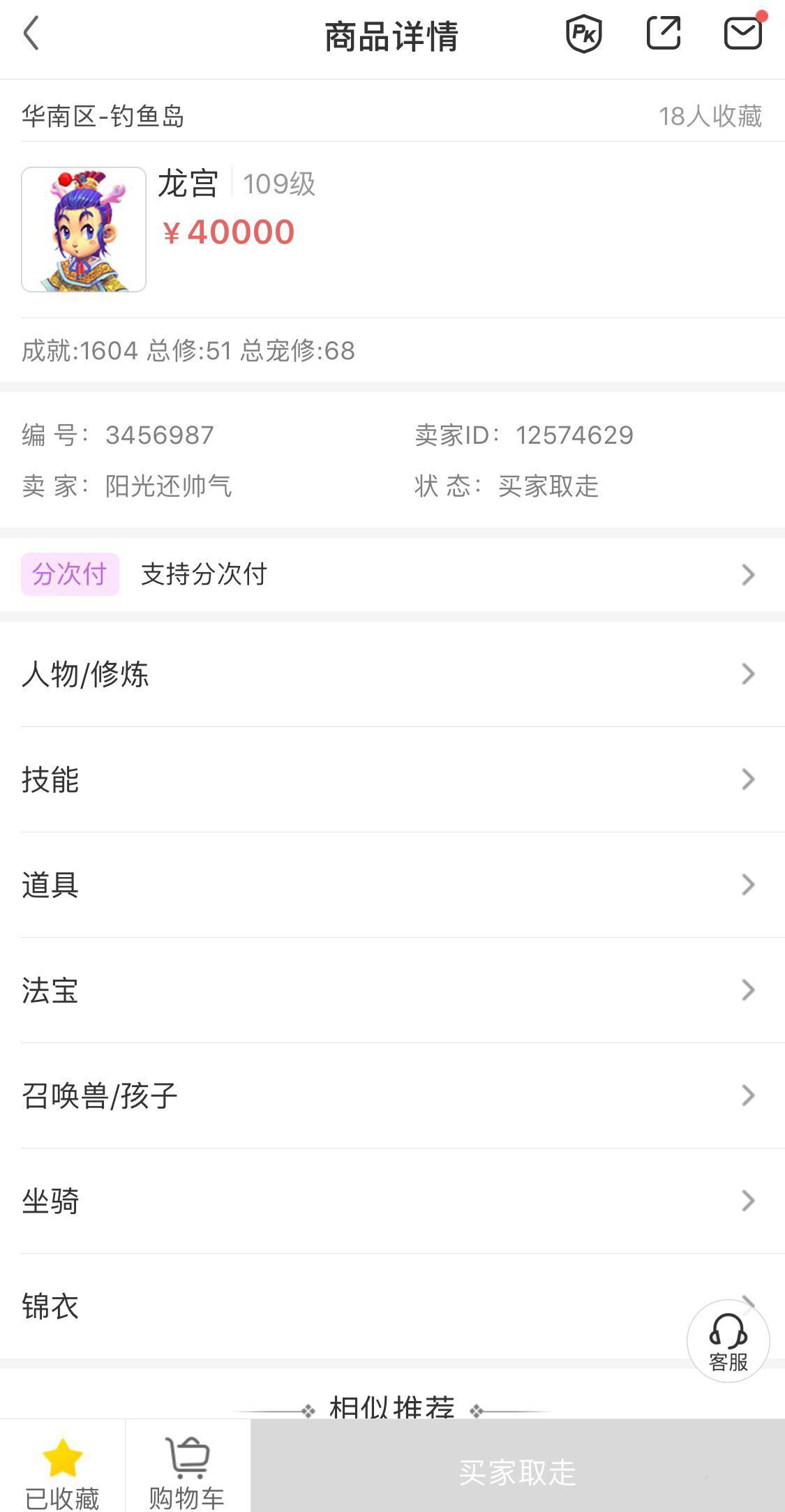Toggle the 已收藏 favorite star
Image resolution: width=785 pixels, height=1512 pixels.
coord(62,1466)
